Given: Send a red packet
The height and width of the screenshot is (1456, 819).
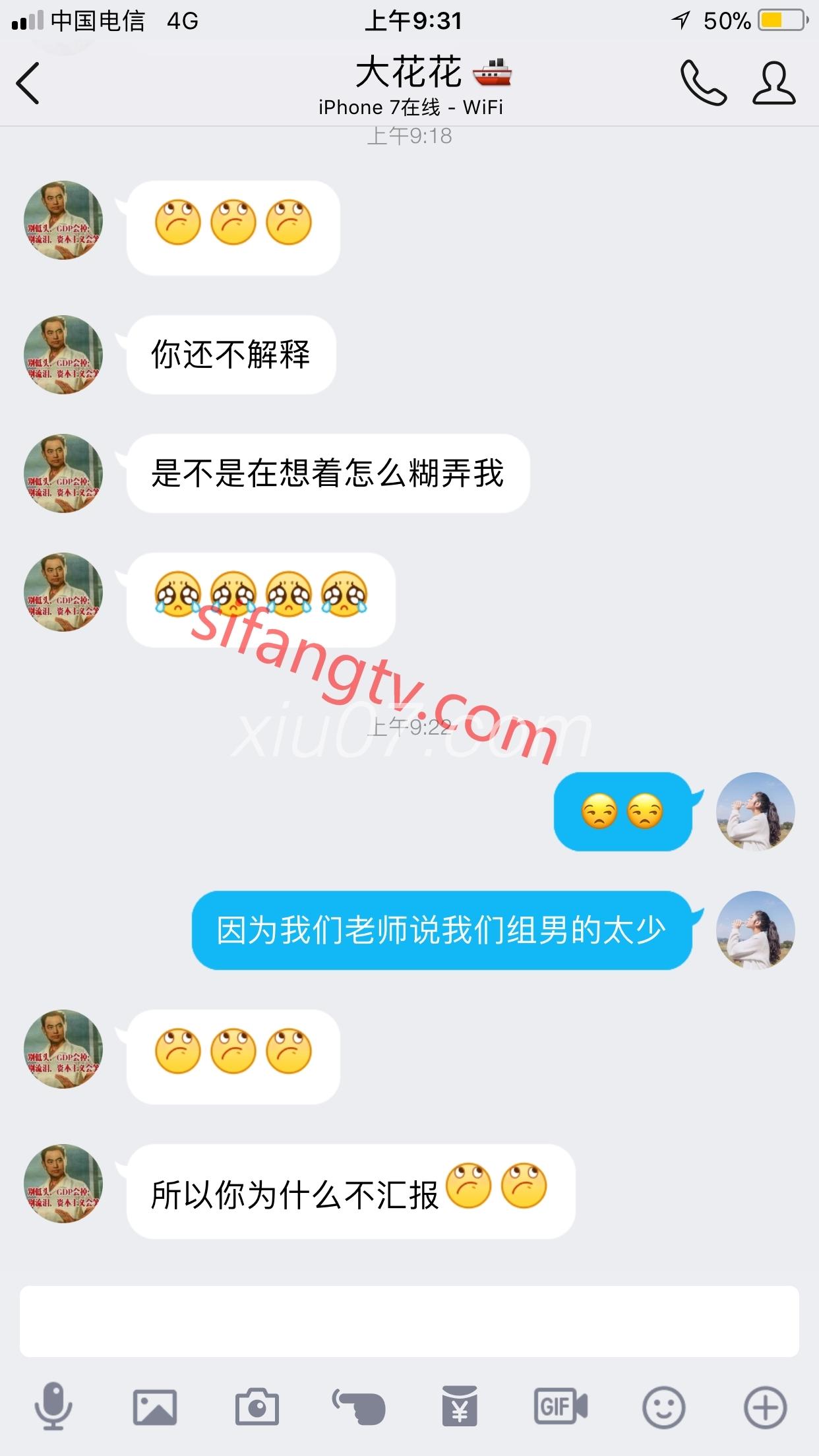Looking at the screenshot, I should click(x=460, y=1407).
